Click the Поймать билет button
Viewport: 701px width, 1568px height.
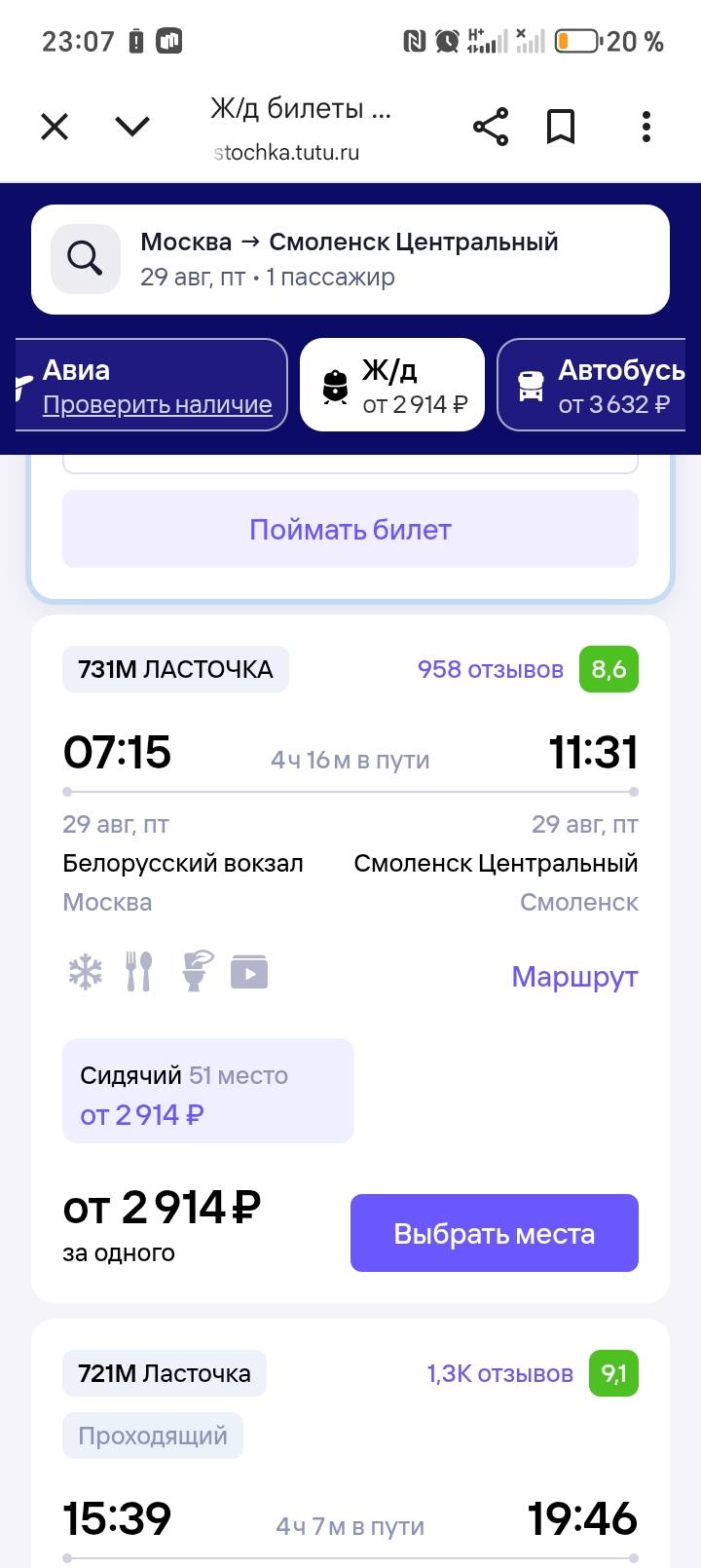[350, 529]
